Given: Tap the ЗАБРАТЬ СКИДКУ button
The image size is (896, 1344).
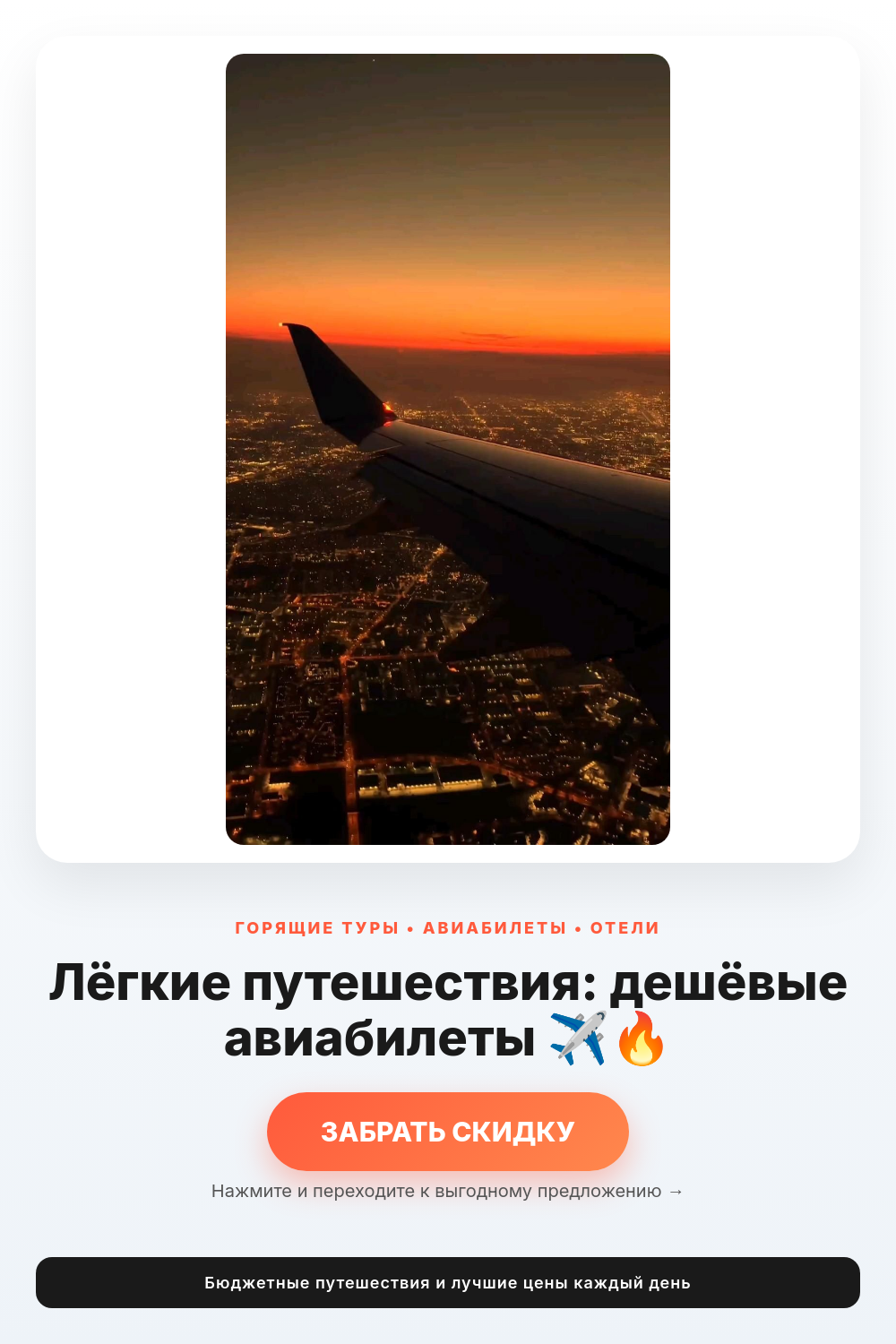Looking at the screenshot, I should [448, 1132].
